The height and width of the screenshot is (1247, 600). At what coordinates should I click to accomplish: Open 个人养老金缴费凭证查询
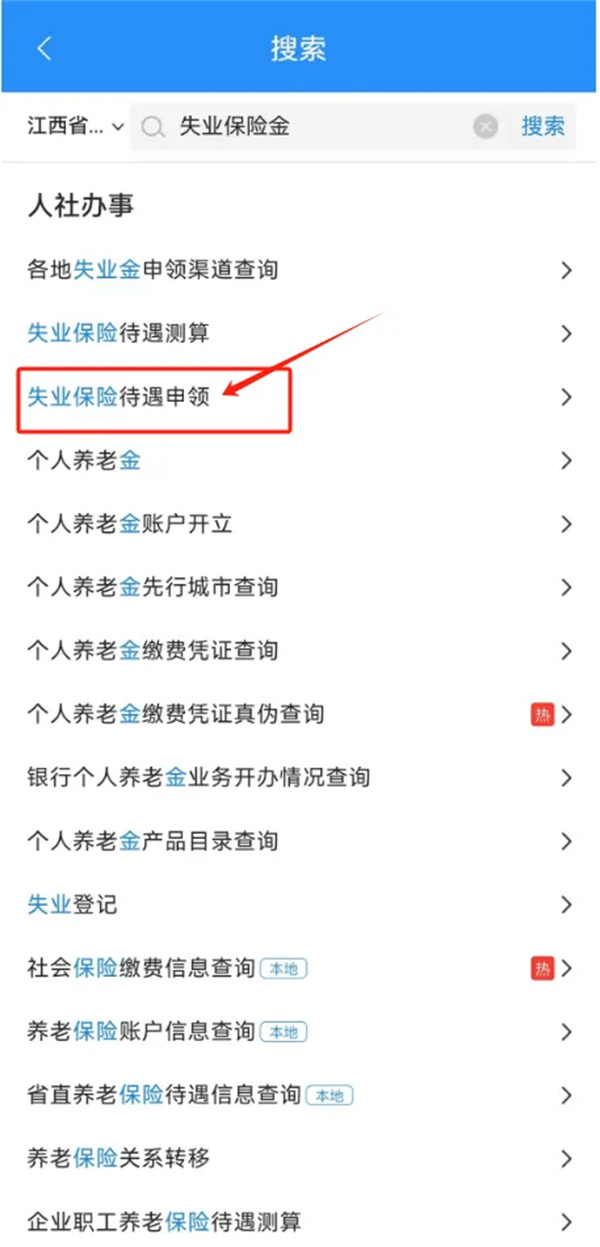152,651
